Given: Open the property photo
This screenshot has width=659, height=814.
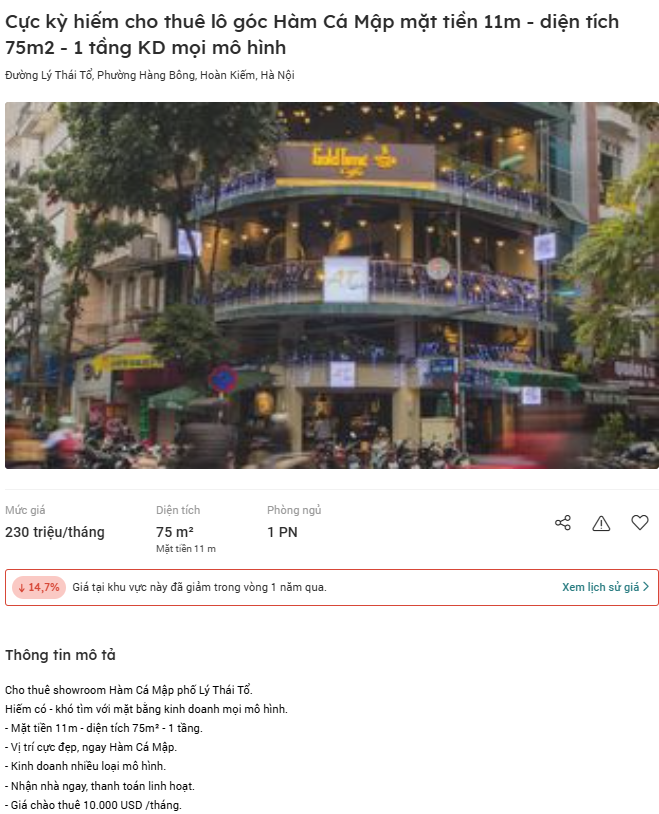Looking at the screenshot, I should [331, 285].
